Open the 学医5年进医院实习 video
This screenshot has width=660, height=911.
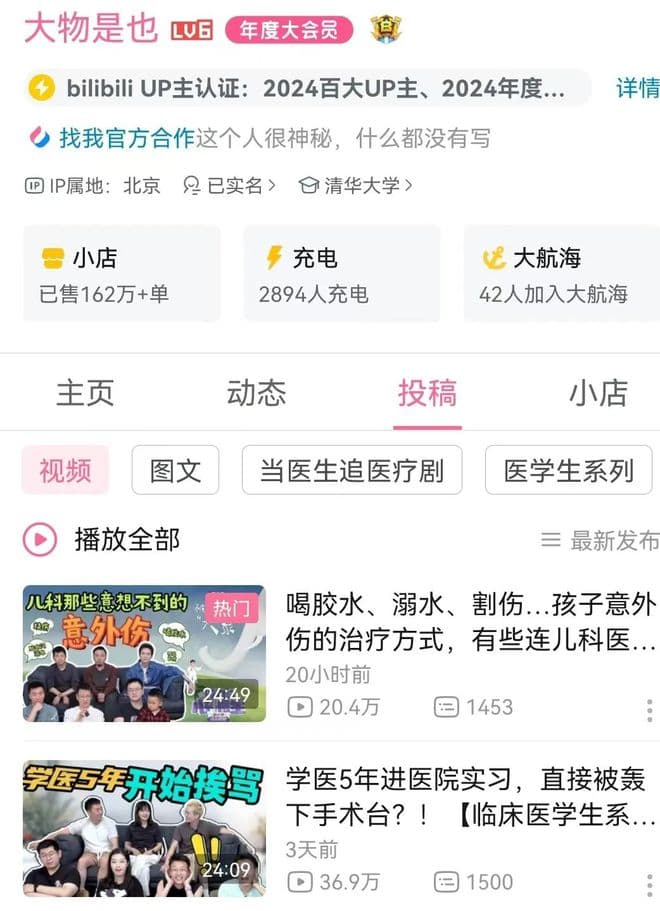(x=470, y=796)
